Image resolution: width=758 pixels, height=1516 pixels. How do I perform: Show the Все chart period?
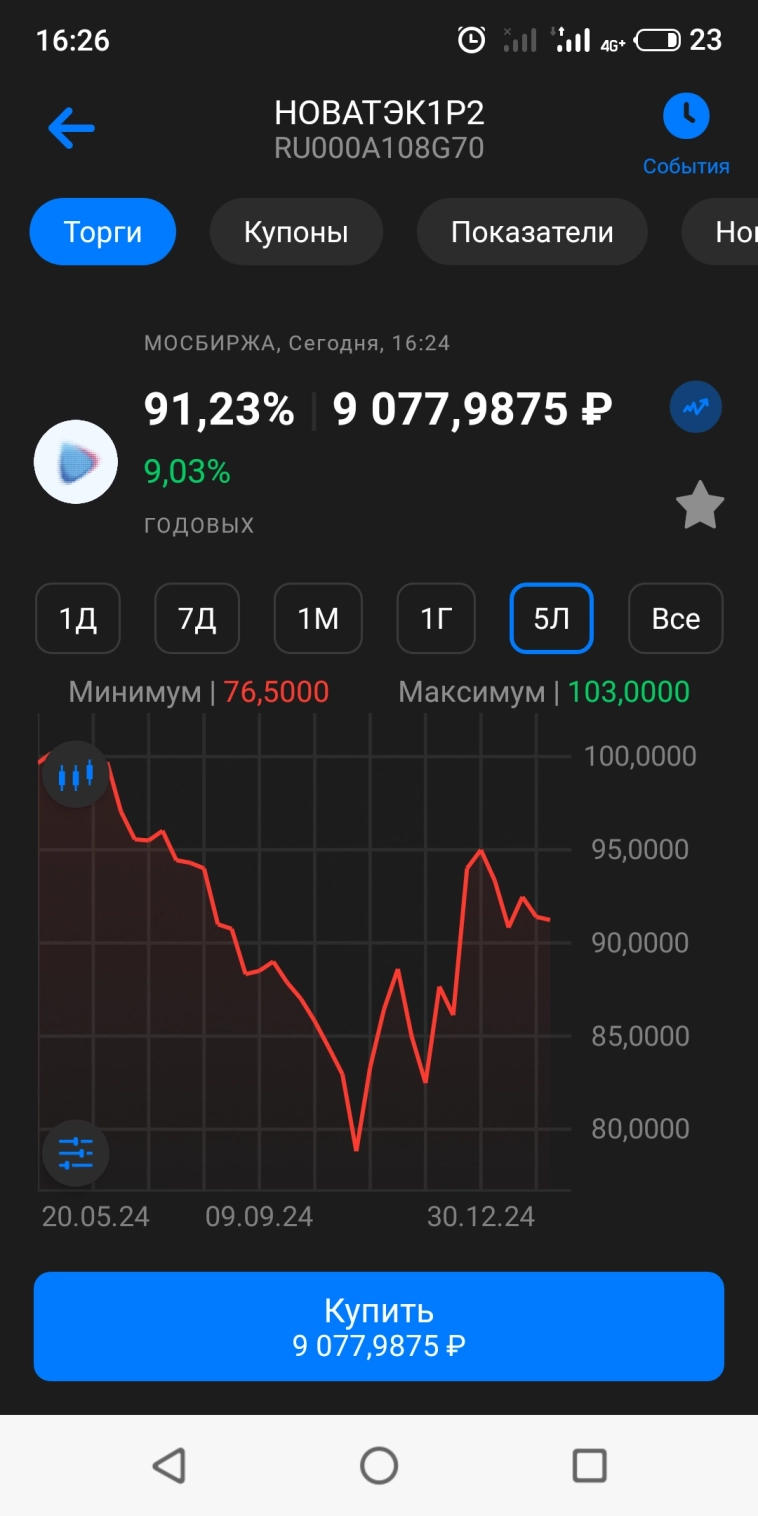(675, 619)
